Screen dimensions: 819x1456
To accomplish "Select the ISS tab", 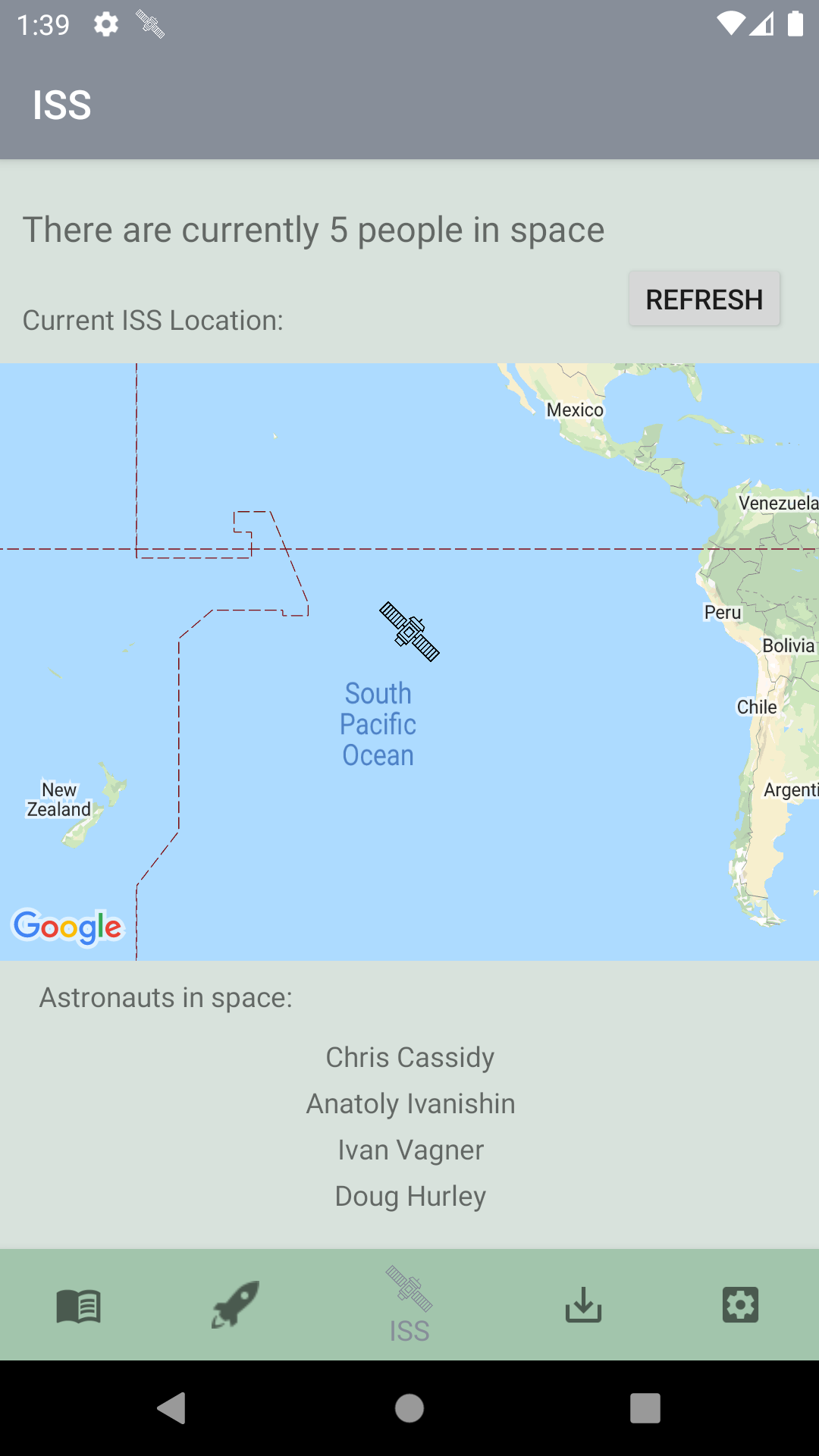I will click(x=409, y=1304).
